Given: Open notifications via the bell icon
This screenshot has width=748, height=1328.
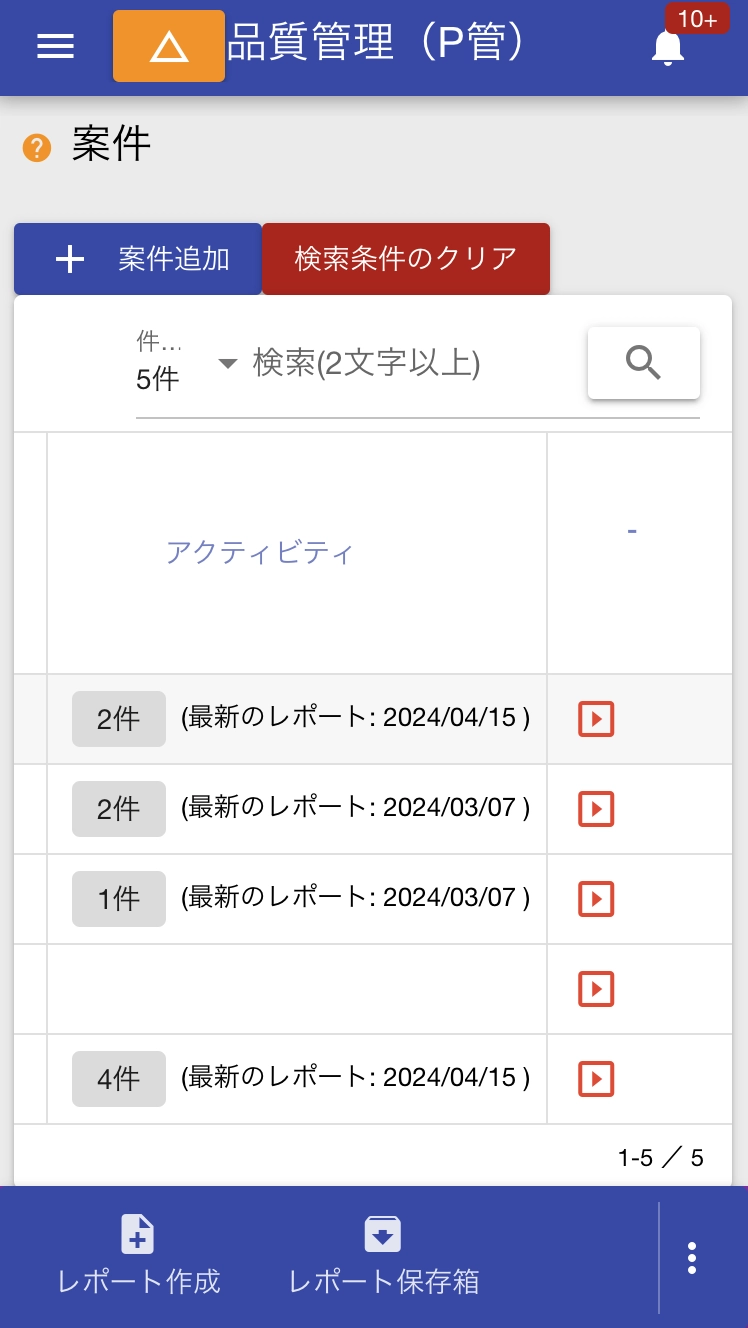Looking at the screenshot, I should tap(667, 48).
